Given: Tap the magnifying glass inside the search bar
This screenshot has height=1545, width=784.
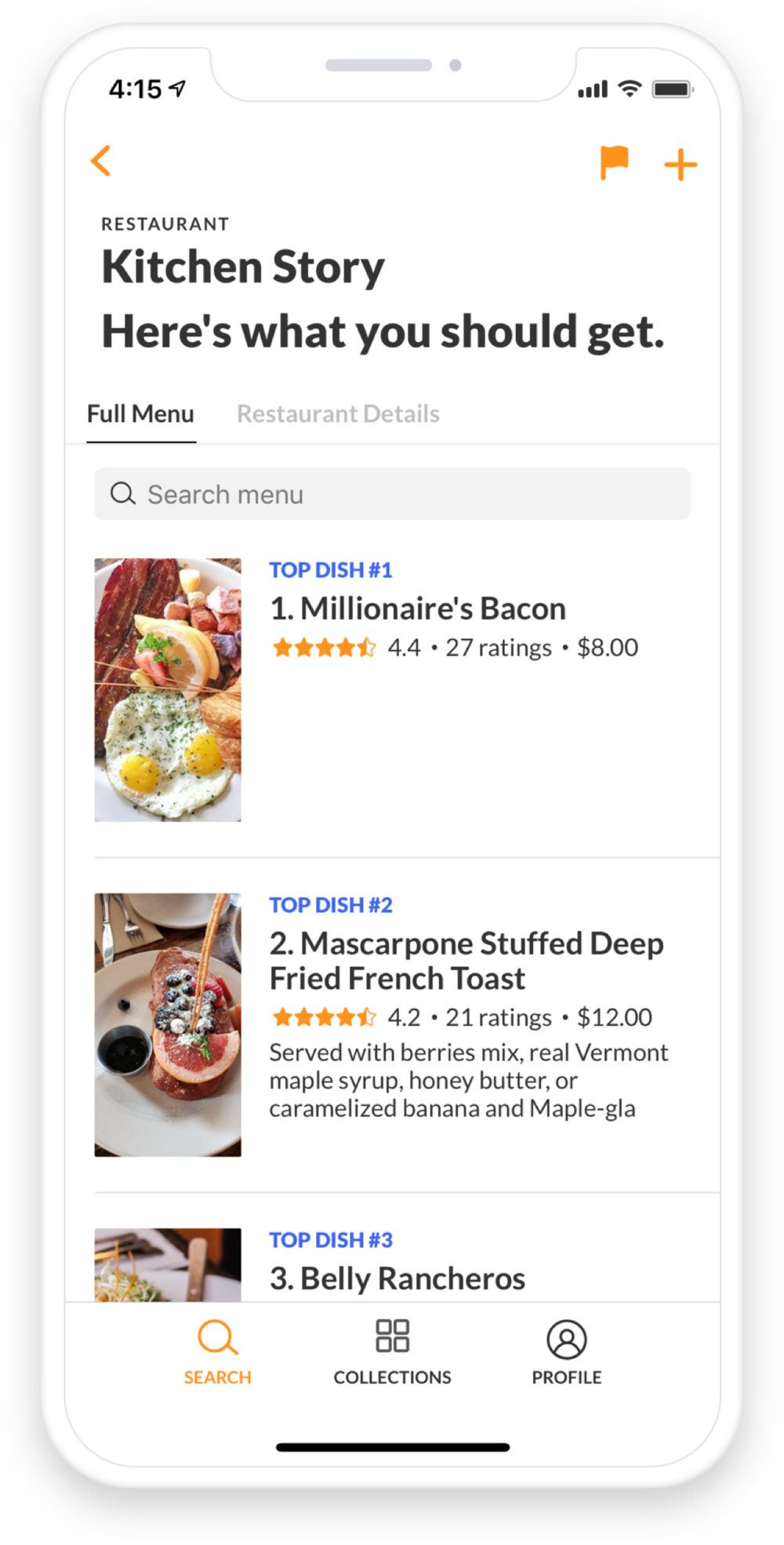Looking at the screenshot, I should [123, 493].
